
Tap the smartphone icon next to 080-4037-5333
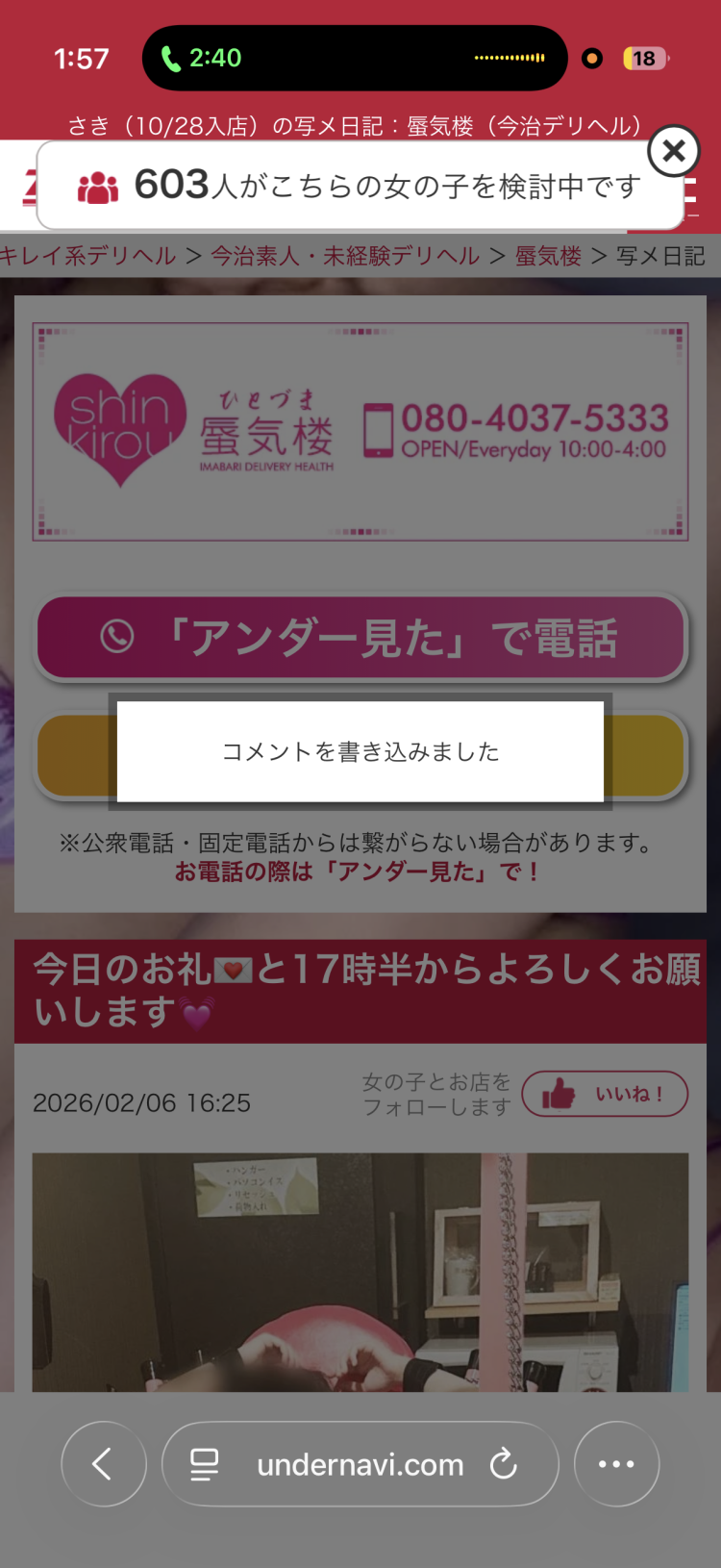378,430
